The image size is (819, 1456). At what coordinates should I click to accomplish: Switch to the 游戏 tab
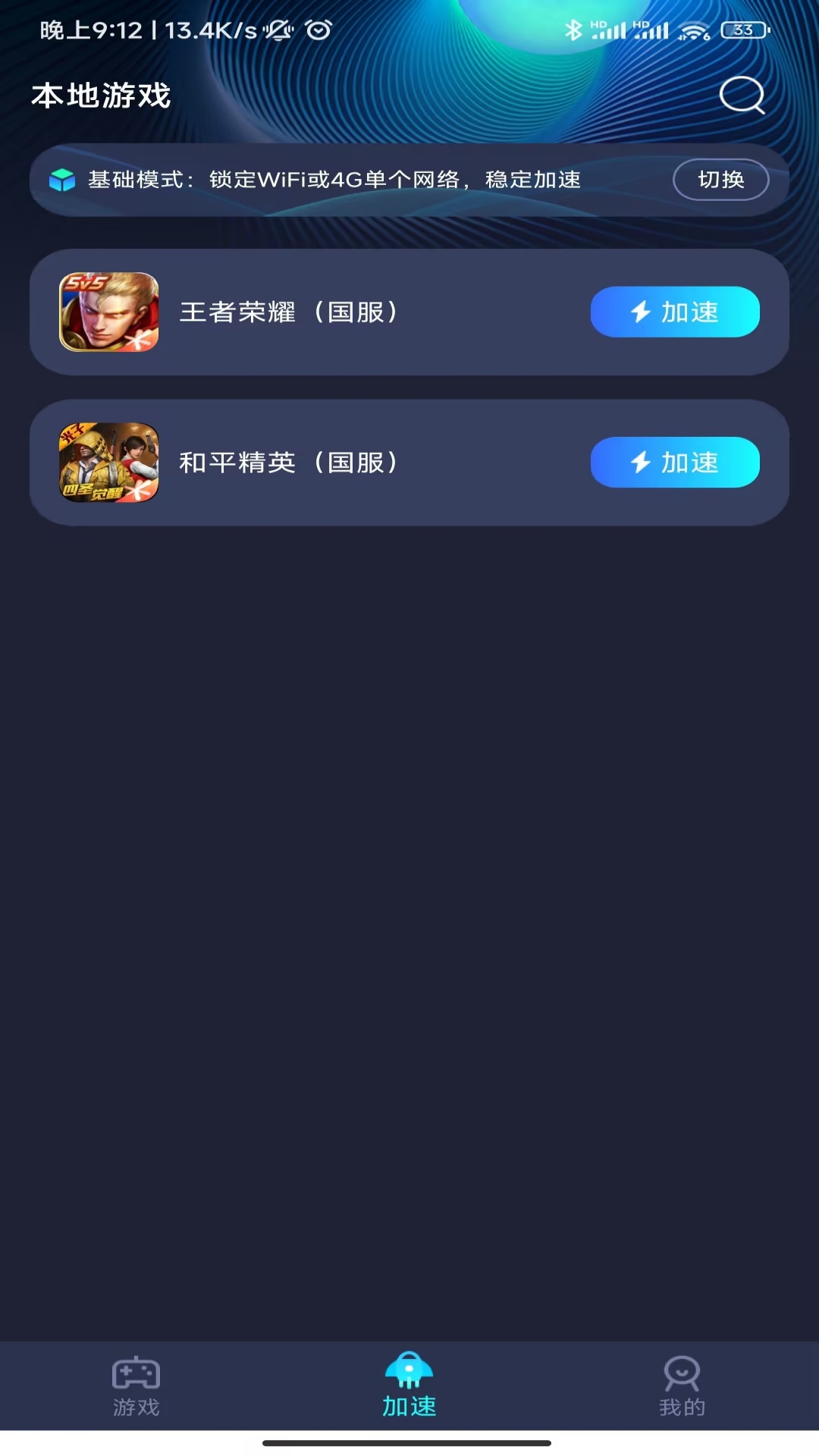tap(136, 1386)
